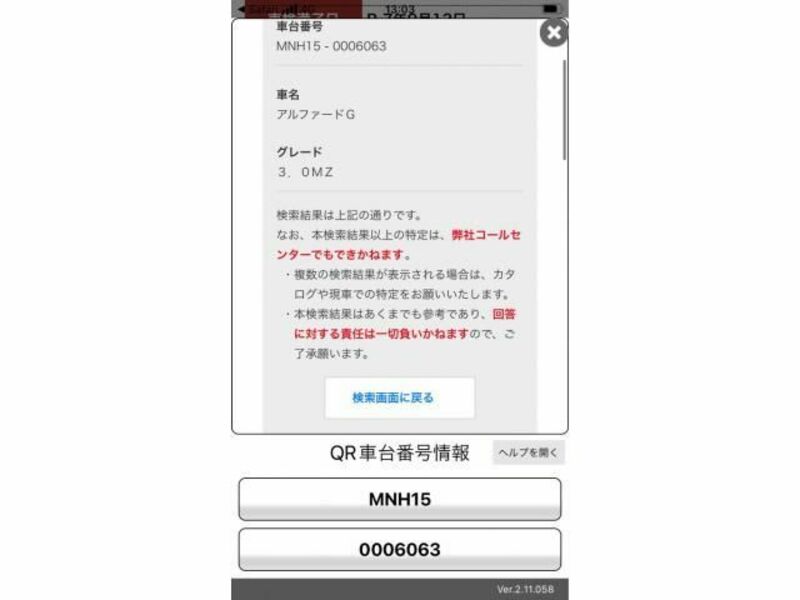Image resolution: width=800 pixels, height=600 pixels.
Task: Close the search result popup
Action: pyautogui.click(x=553, y=33)
